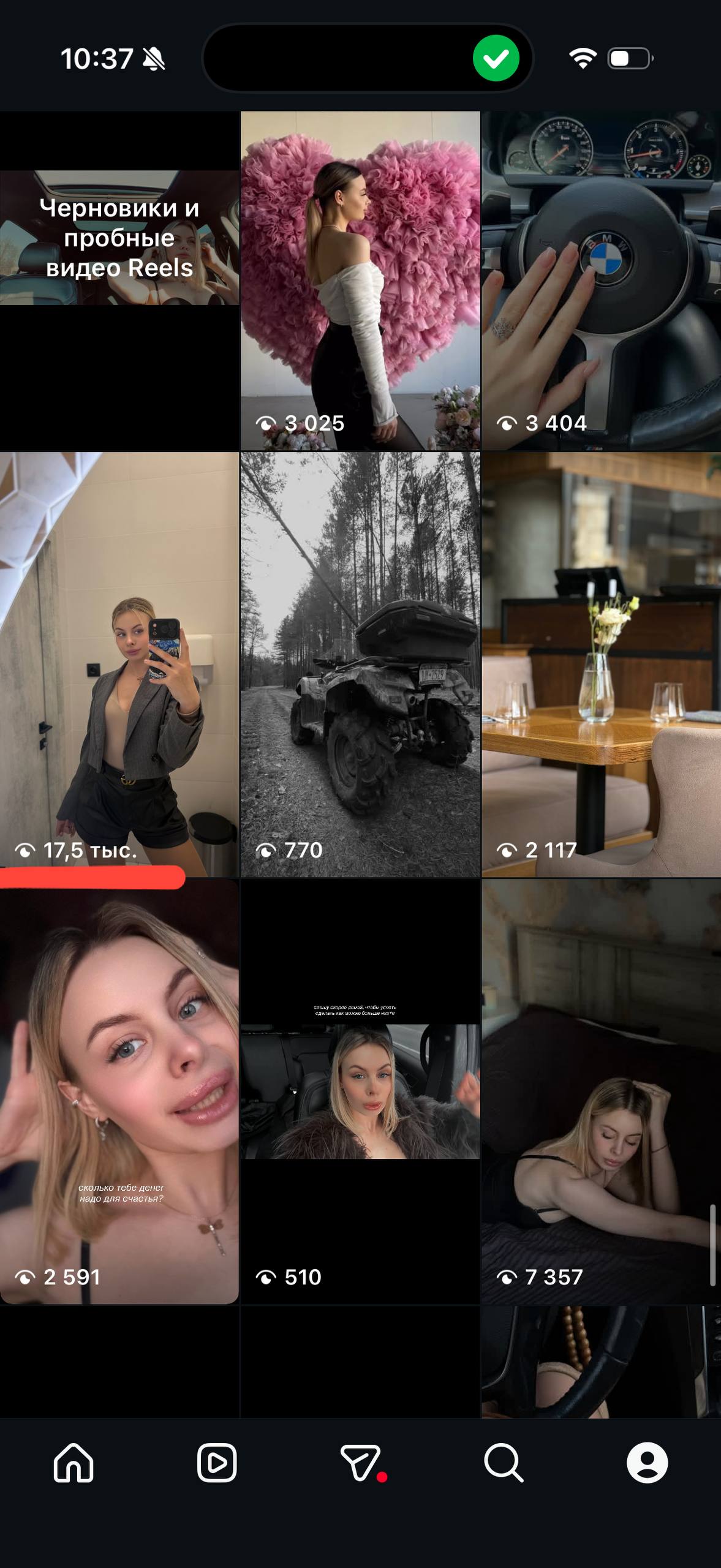Open the search and explore tab
Screen dimensions: 721x1568
(504, 1463)
